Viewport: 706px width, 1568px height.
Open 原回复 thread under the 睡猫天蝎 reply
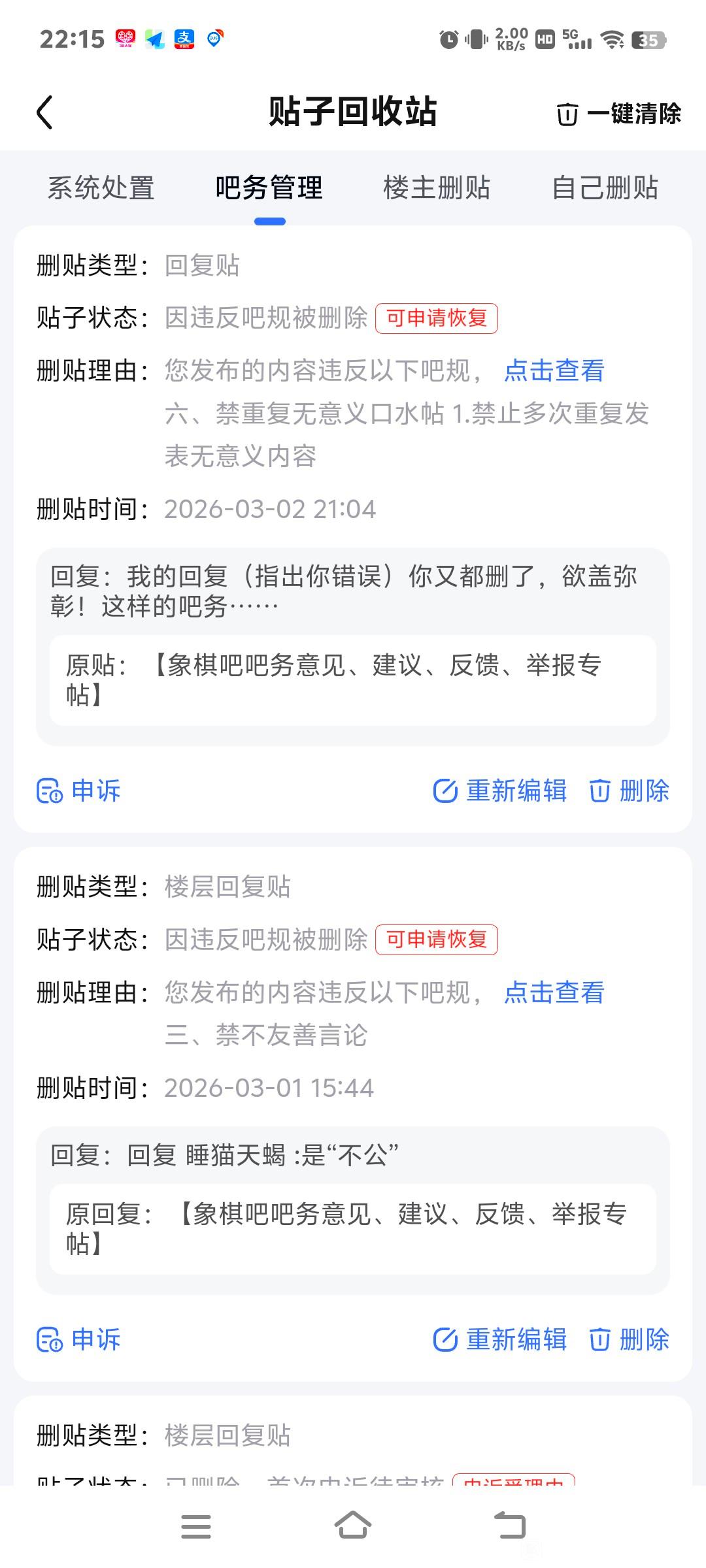pos(353,1229)
